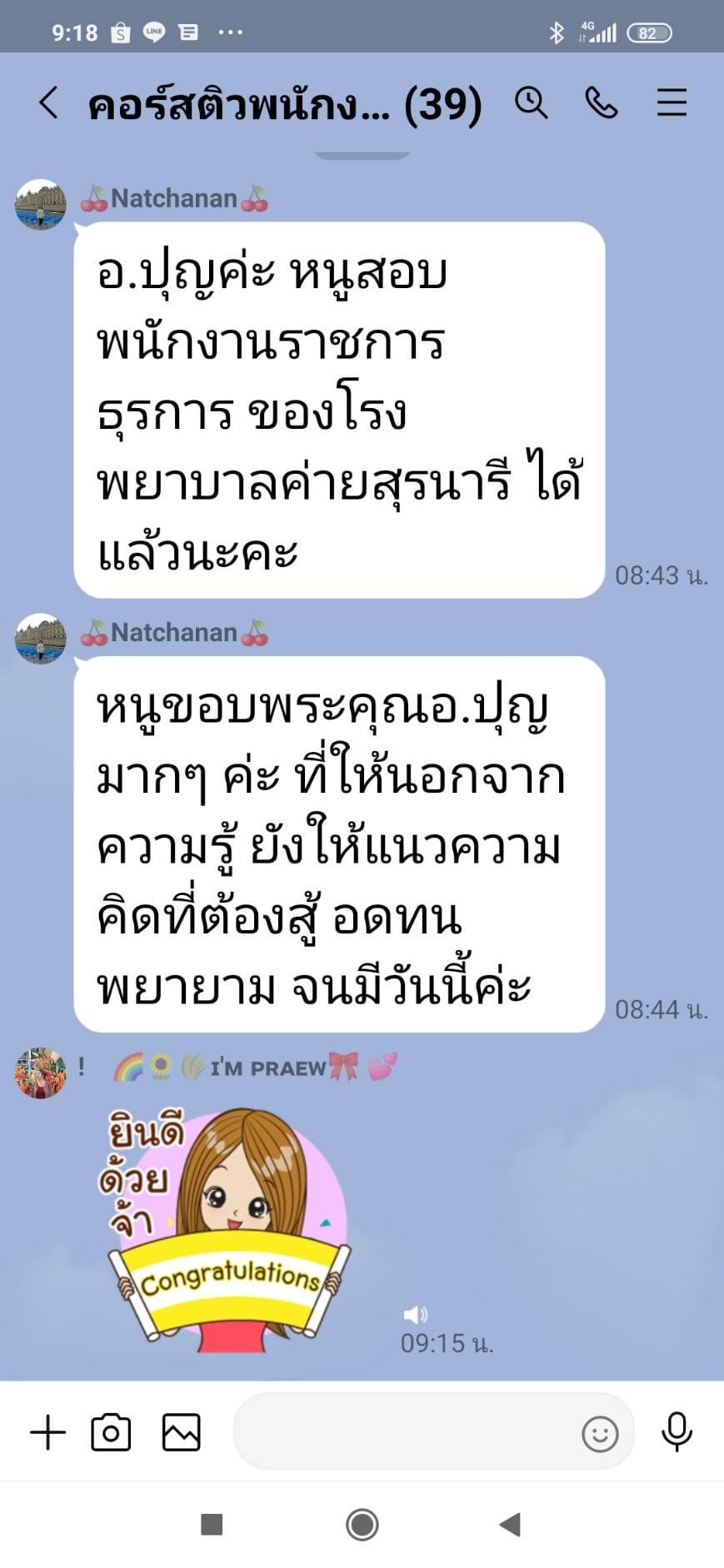View I'M PRAEW's profile picture
Image resolution: width=724 pixels, height=1568 pixels.
coord(40,1073)
